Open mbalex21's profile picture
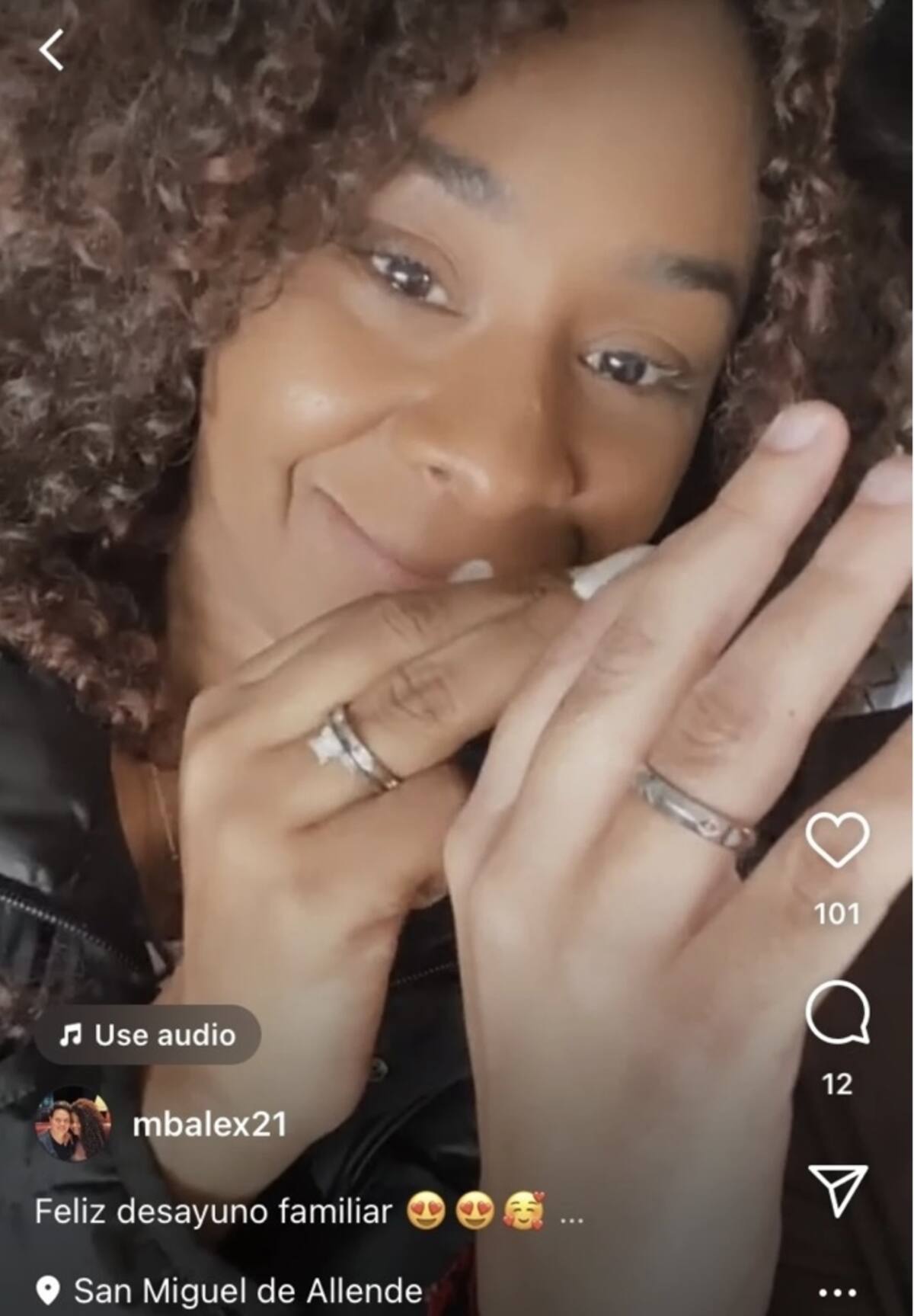This screenshot has height=1316, width=914. (74, 1125)
